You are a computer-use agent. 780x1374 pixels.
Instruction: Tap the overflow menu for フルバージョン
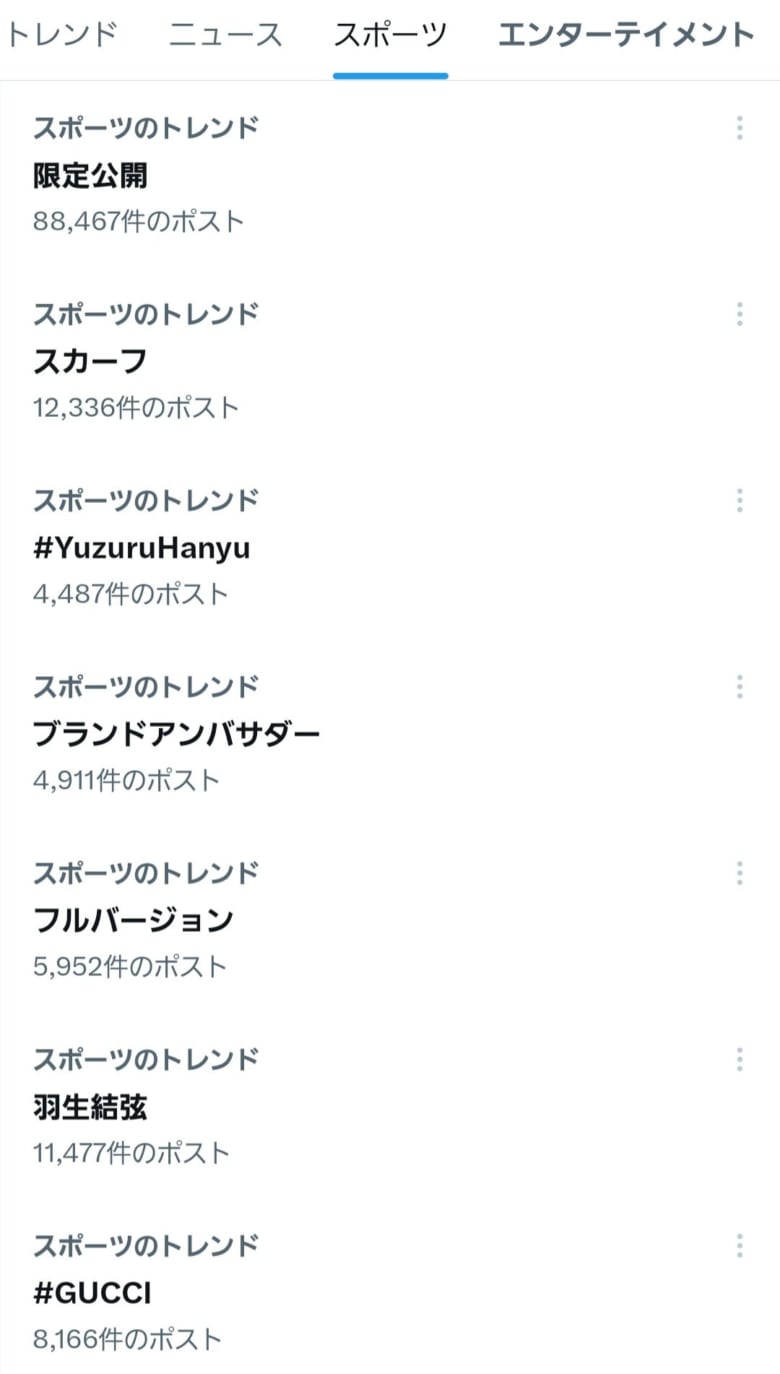pos(739,873)
